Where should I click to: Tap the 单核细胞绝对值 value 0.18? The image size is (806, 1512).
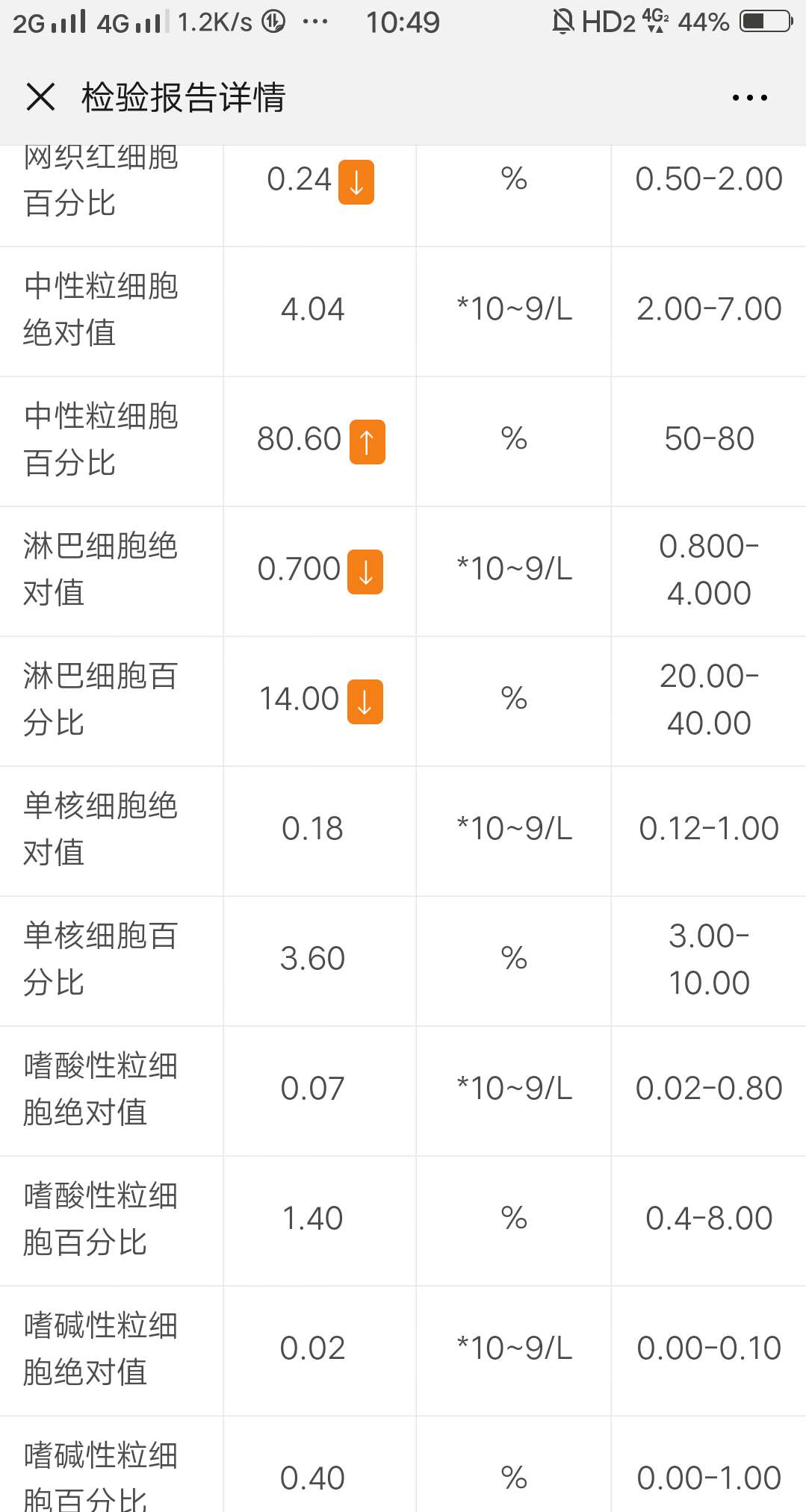point(314,829)
